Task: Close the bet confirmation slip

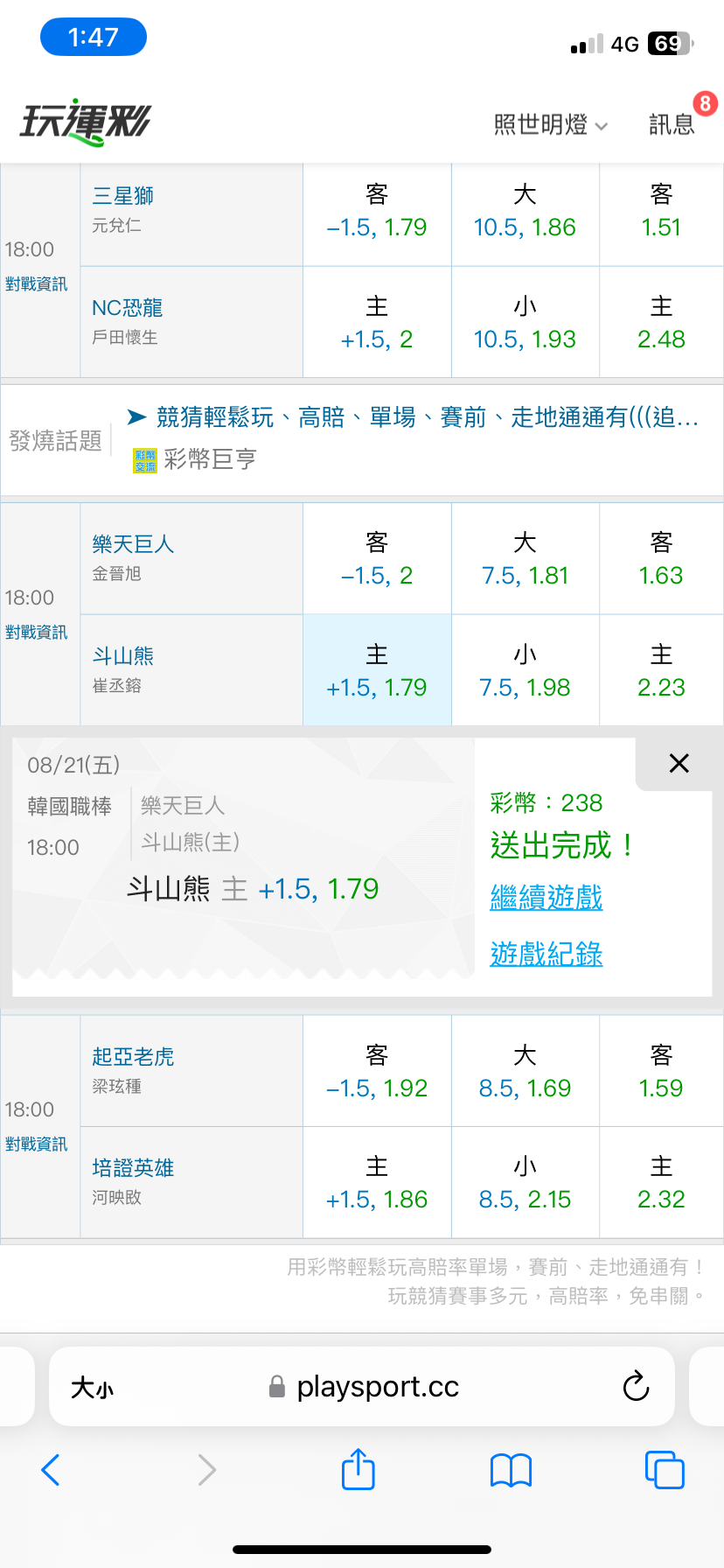Action: pos(679,763)
